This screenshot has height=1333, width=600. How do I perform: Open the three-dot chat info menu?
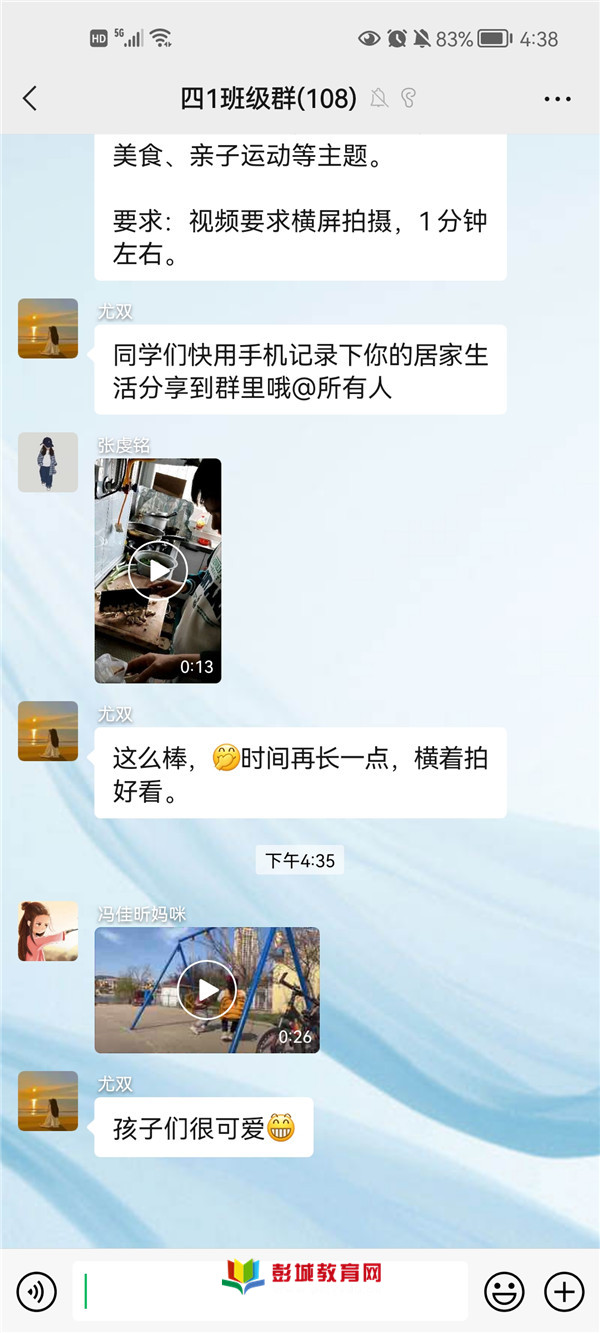point(557,99)
